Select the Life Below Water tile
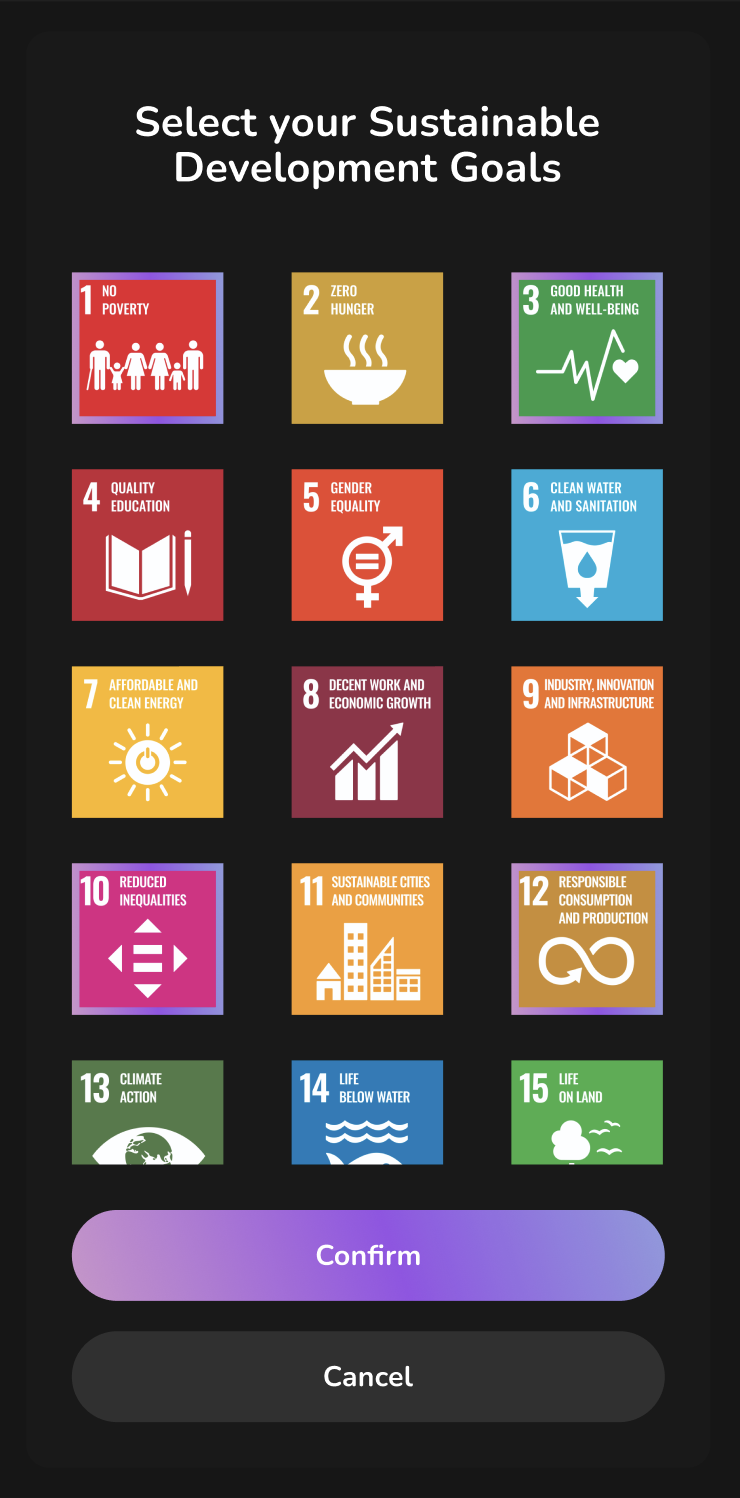The image size is (740, 1498). pyautogui.click(x=367, y=1112)
